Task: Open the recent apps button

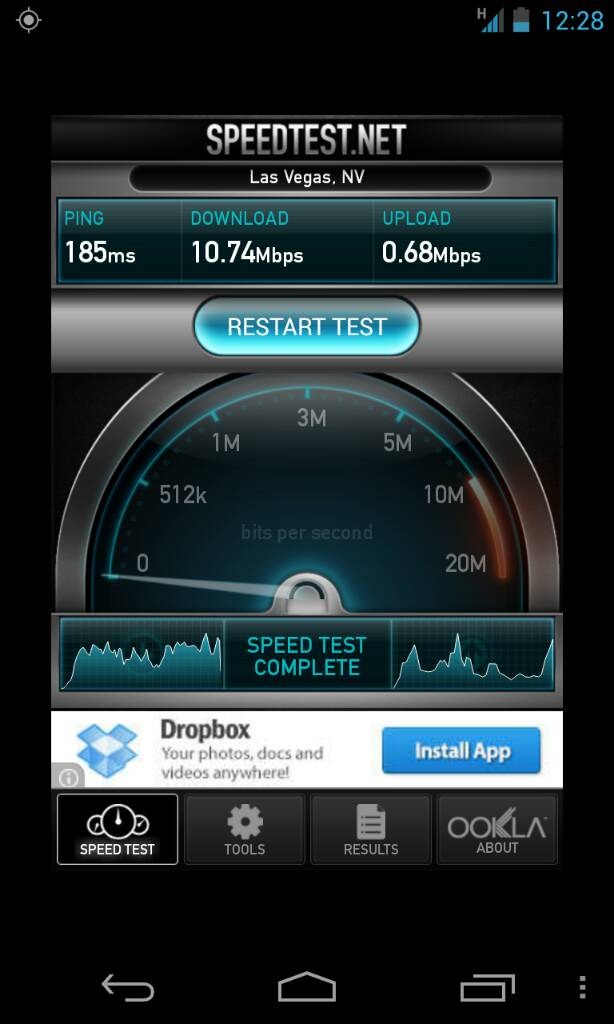Action: (487, 988)
